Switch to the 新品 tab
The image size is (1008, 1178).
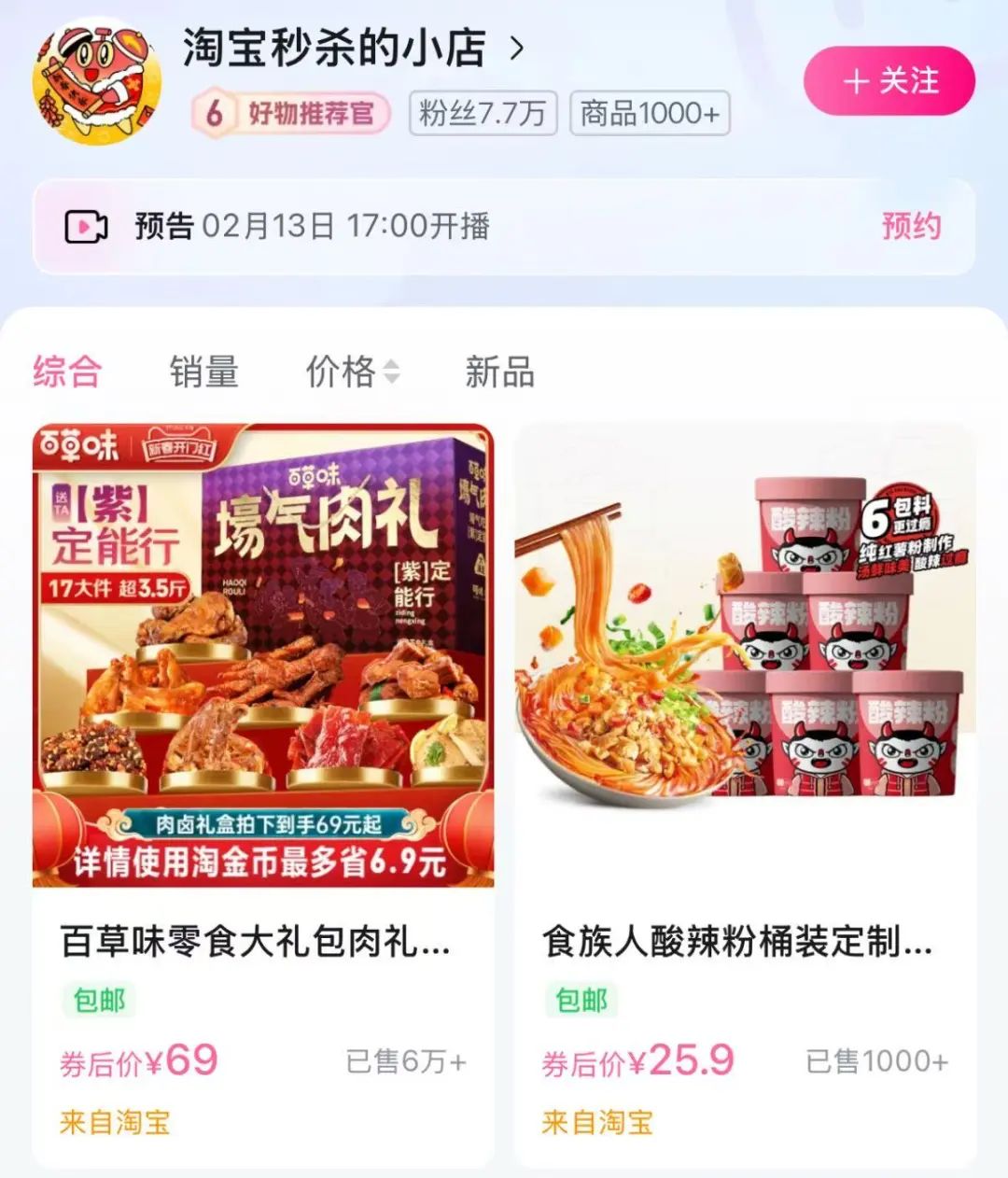[x=499, y=372]
